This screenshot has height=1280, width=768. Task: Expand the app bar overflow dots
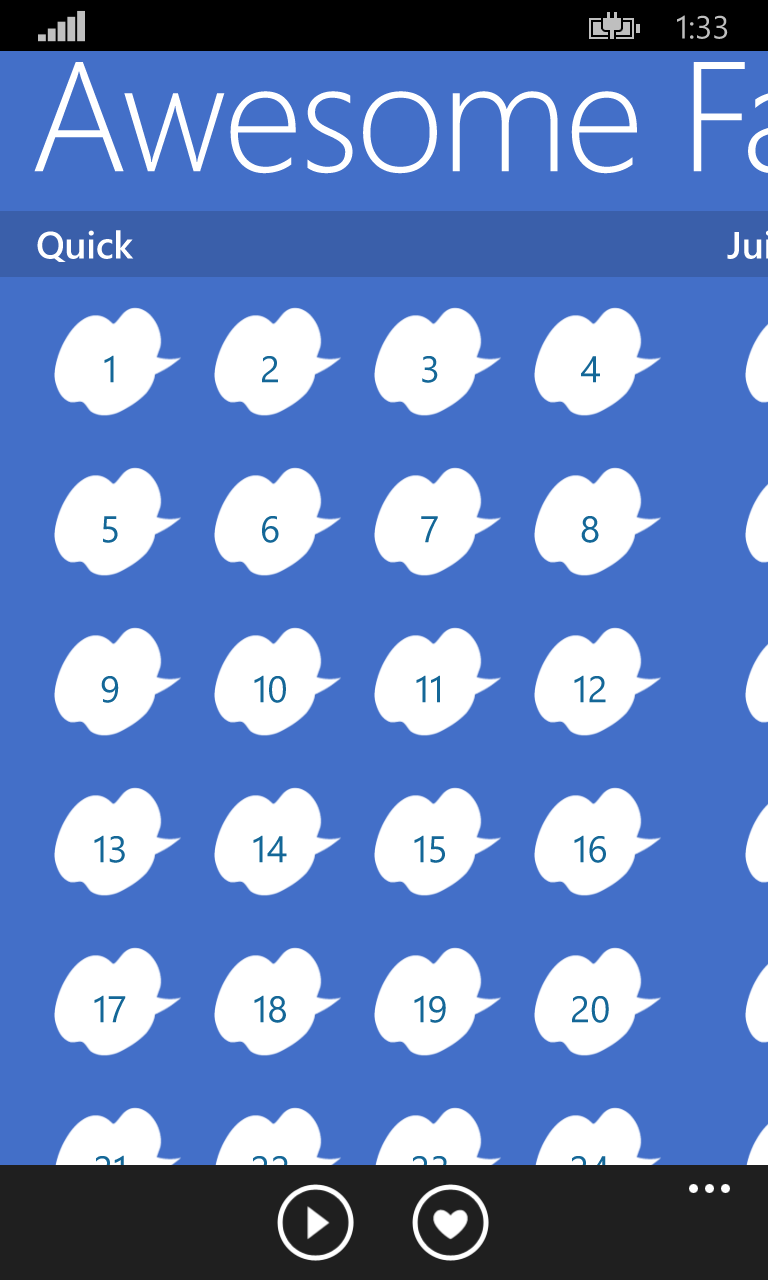(x=709, y=1189)
